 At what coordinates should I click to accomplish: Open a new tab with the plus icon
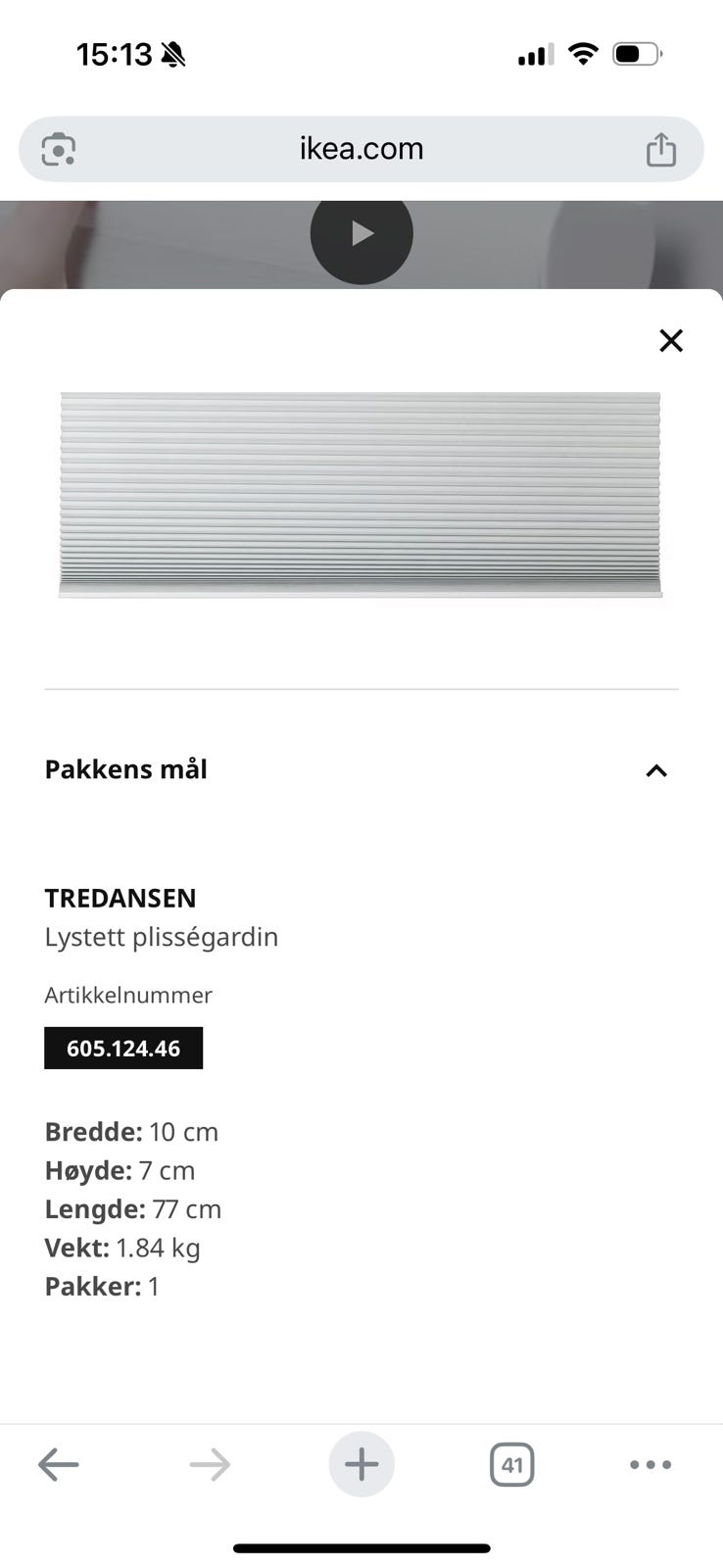click(x=361, y=1464)
